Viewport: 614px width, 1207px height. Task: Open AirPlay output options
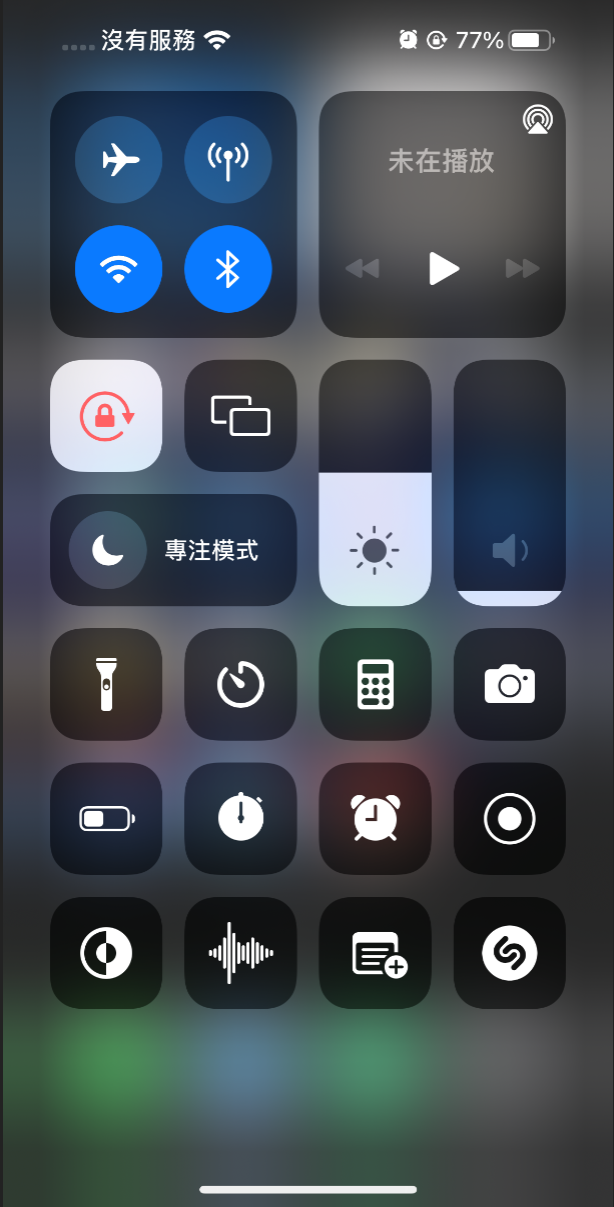(538, 120)
